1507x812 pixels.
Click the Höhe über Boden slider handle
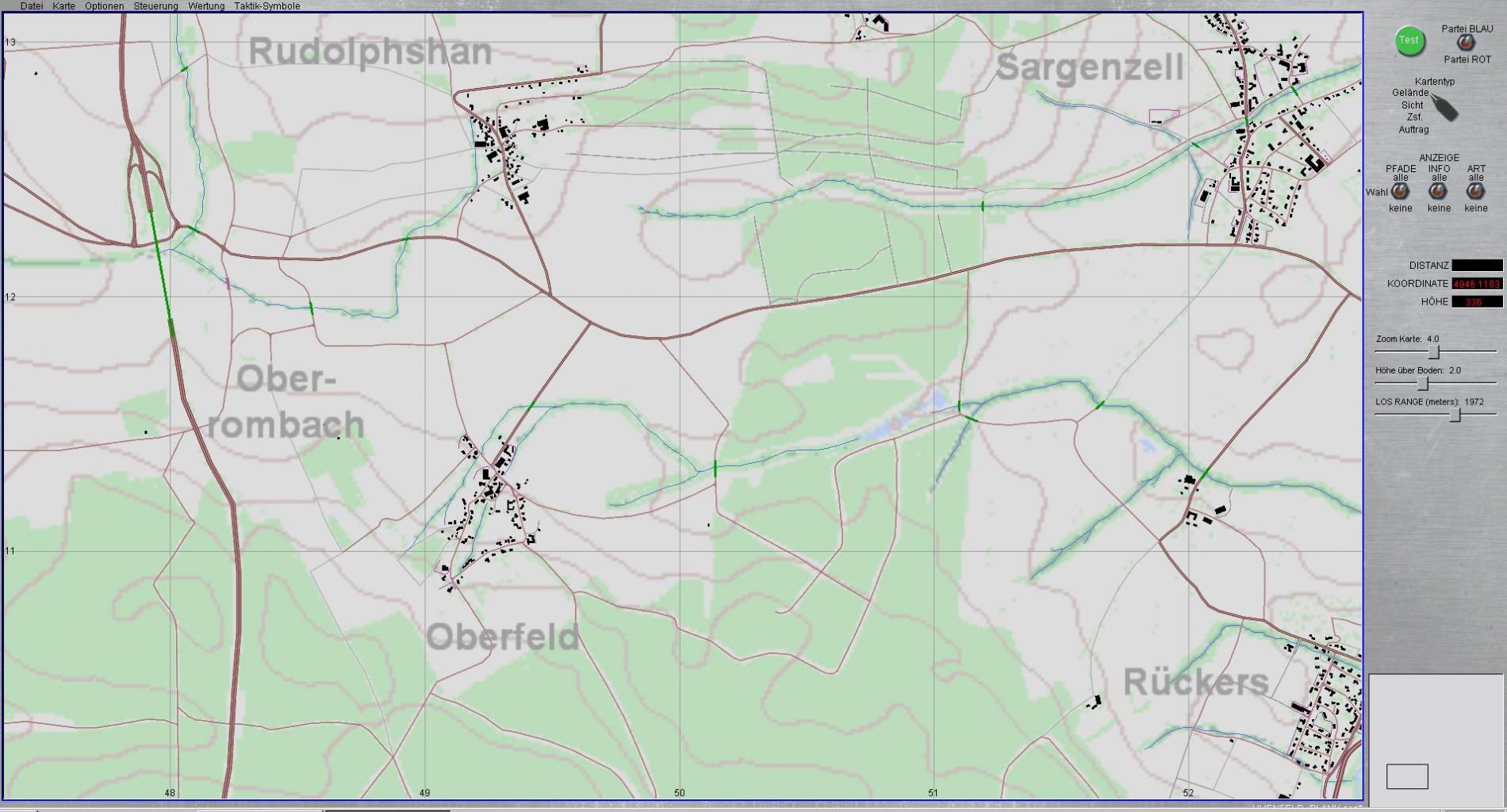[x=1423, y=384]
